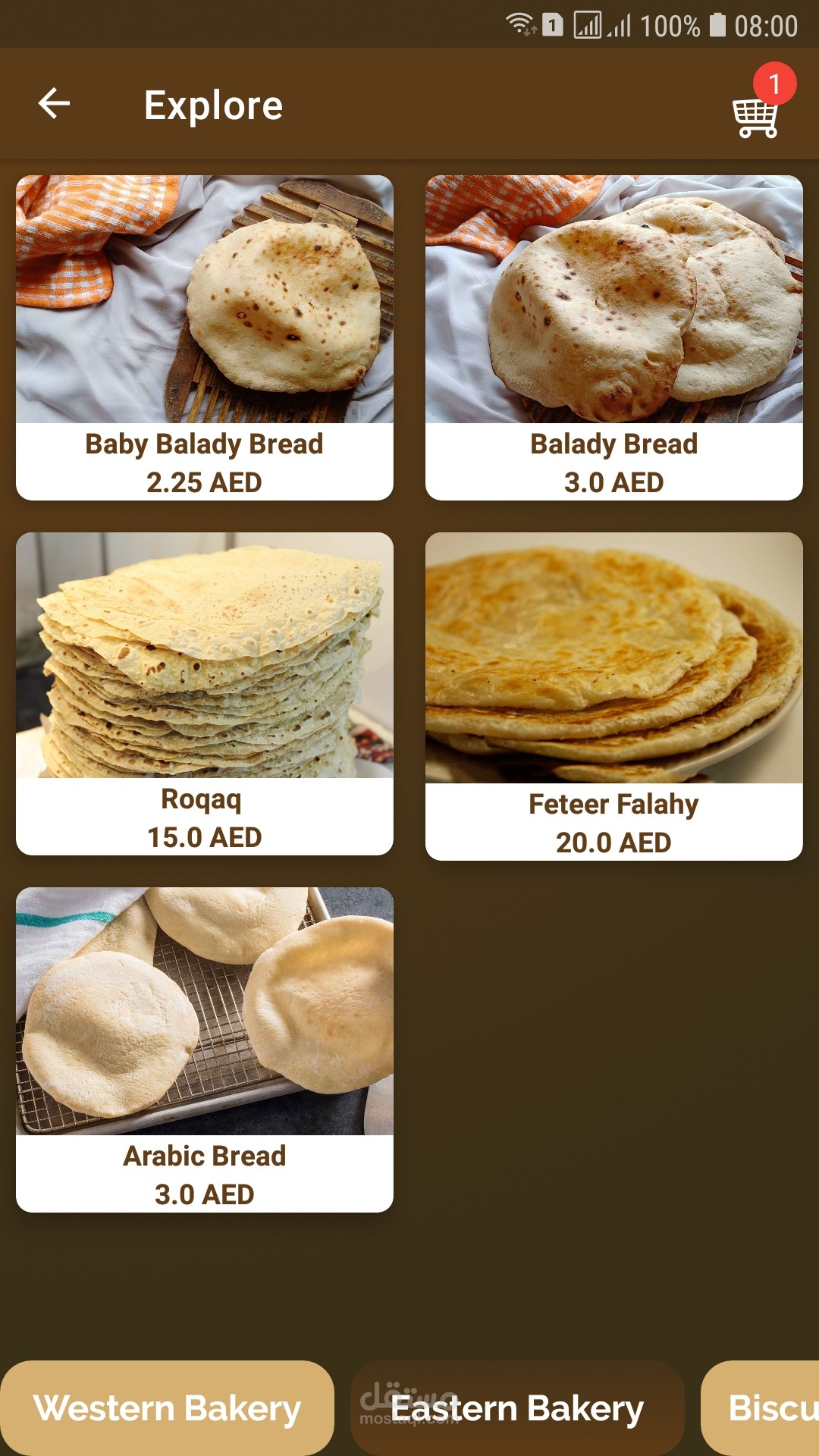Open the shopping cart
The height and width of the screenshot is (1456, 819).
point(755,118)
